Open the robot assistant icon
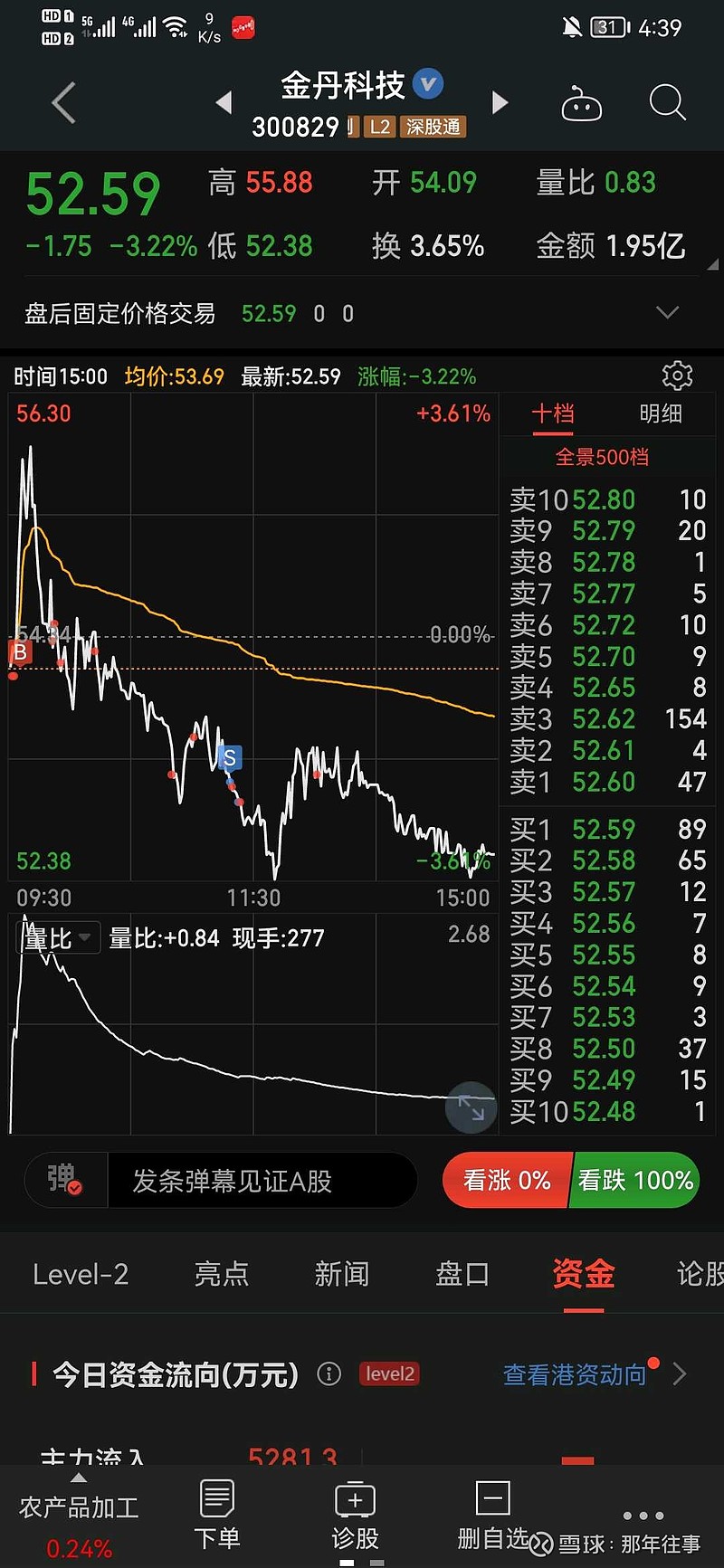This screenshot has width=724, height=1568. click(581, 104)
